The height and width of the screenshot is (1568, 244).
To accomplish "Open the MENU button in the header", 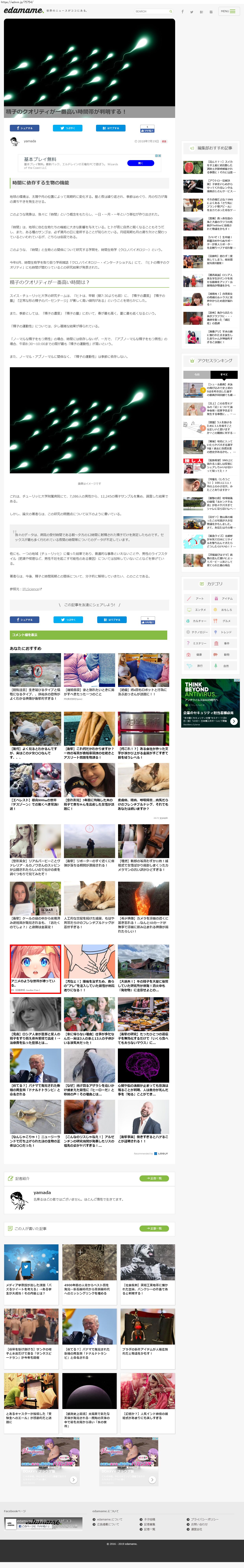I will tap(227, 11).
